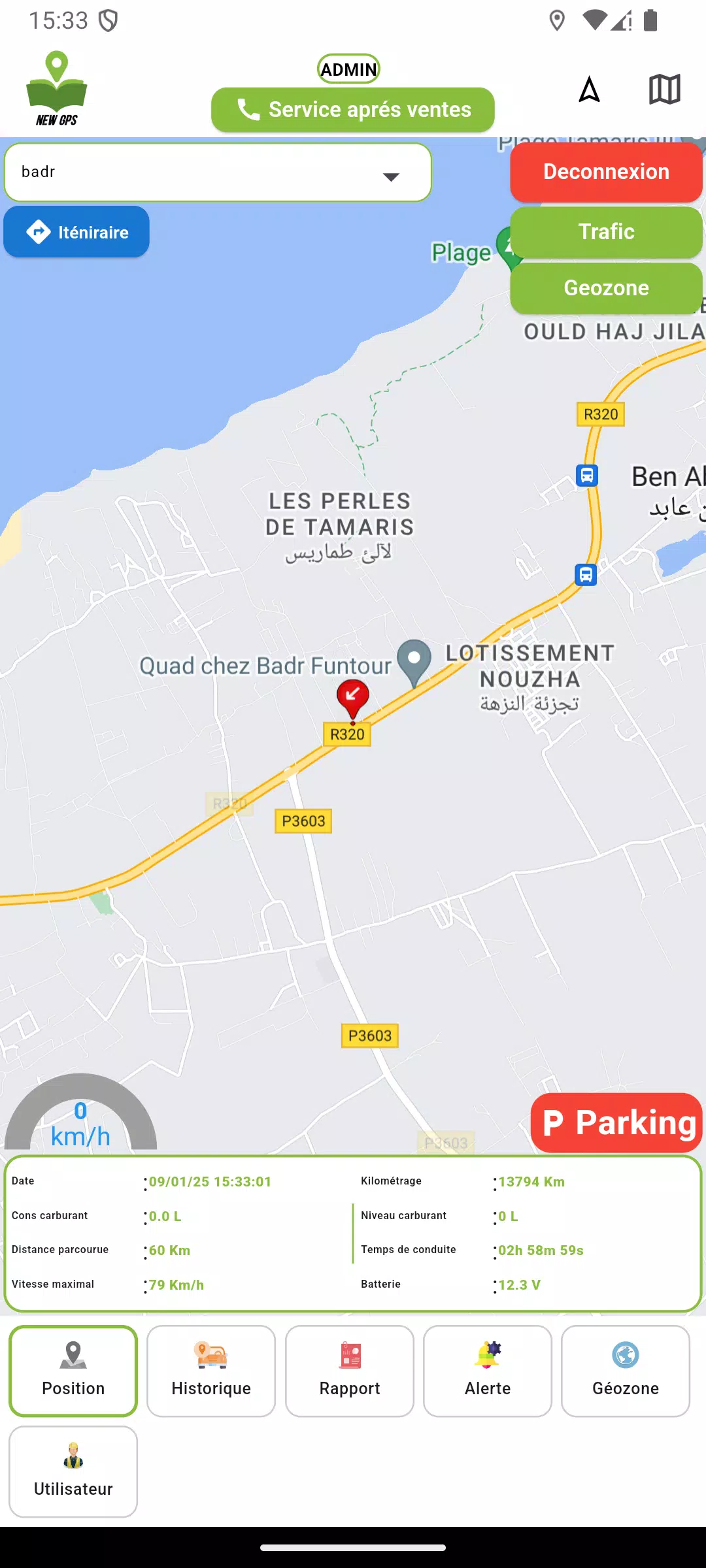
Task: Open the map type icon
Action: tap(664, 90)
